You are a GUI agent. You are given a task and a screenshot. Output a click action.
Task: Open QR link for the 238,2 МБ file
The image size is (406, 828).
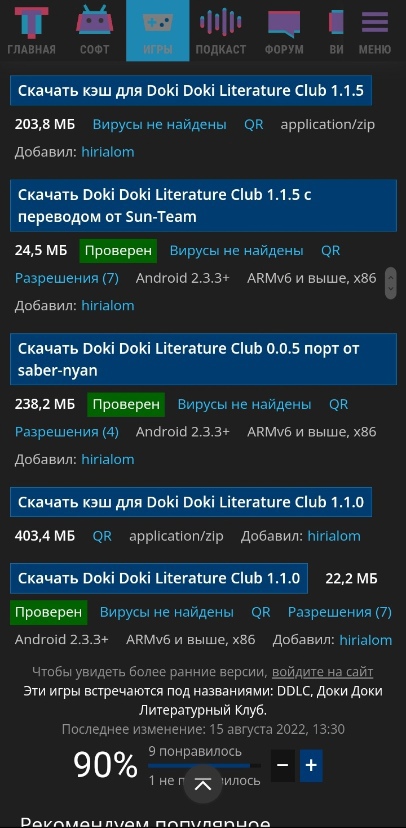(338, 404)
